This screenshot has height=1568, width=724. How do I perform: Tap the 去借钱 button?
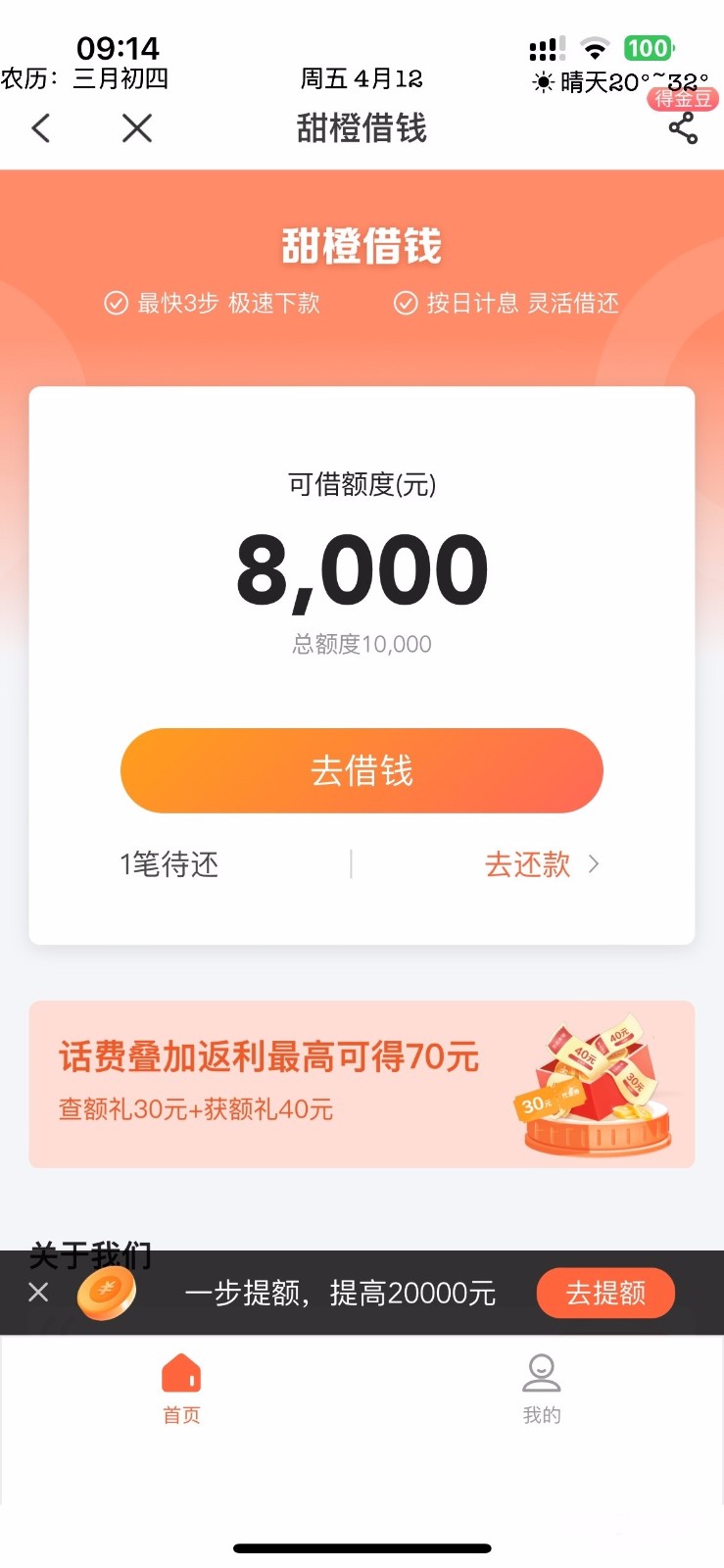[x=362, y=770]
